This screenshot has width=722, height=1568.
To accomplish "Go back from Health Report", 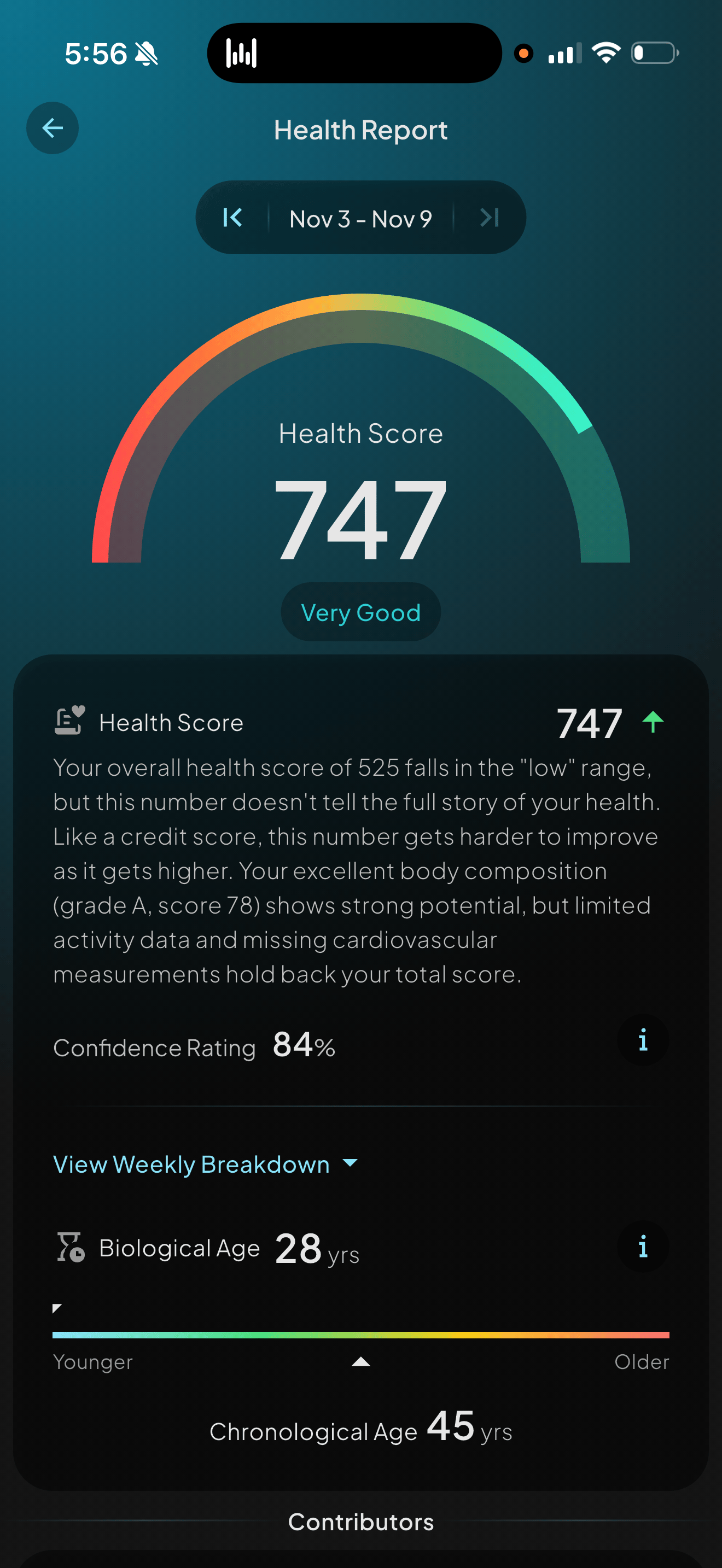I will pyautogui.click(x=53, y=128).
